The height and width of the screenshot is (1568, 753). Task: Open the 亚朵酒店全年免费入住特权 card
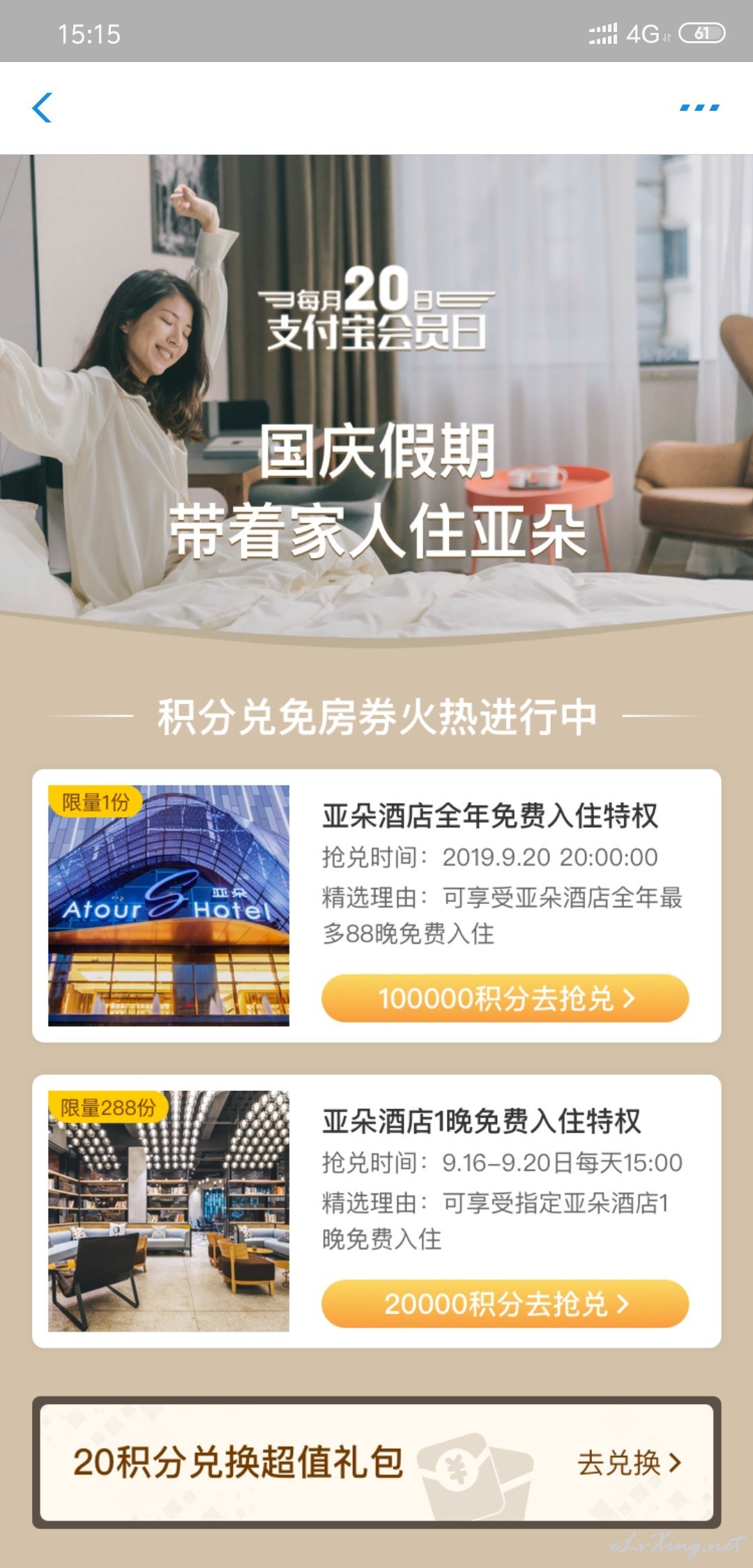[376, 905]
